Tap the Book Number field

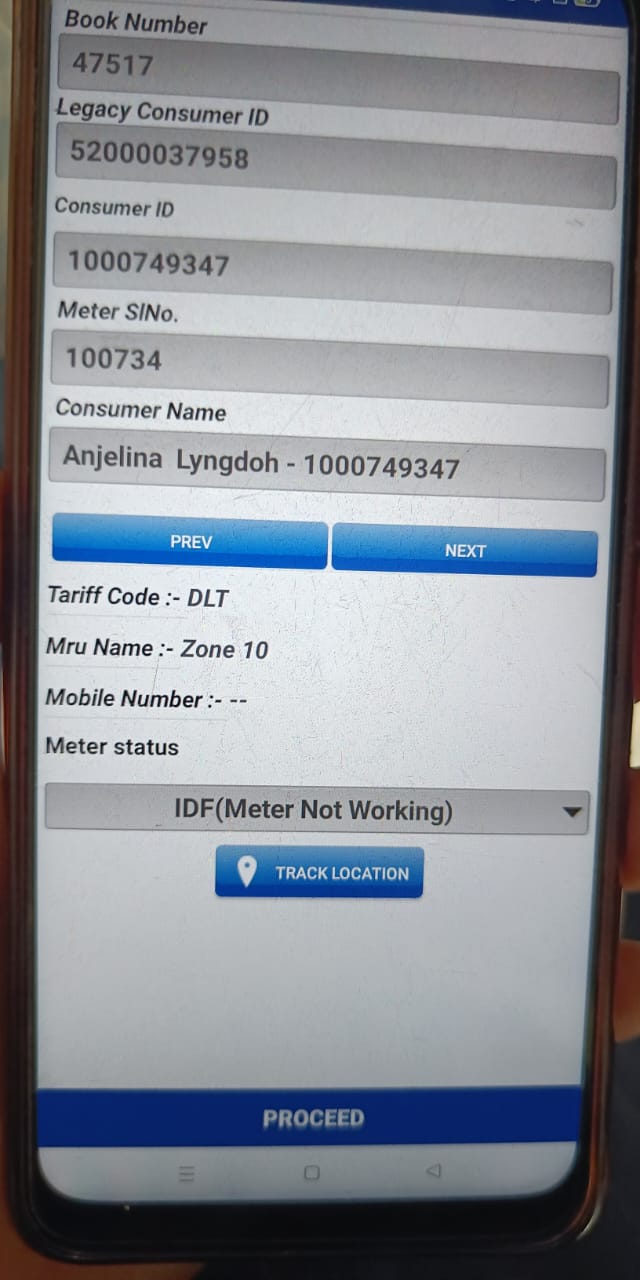tap(338, 80)
